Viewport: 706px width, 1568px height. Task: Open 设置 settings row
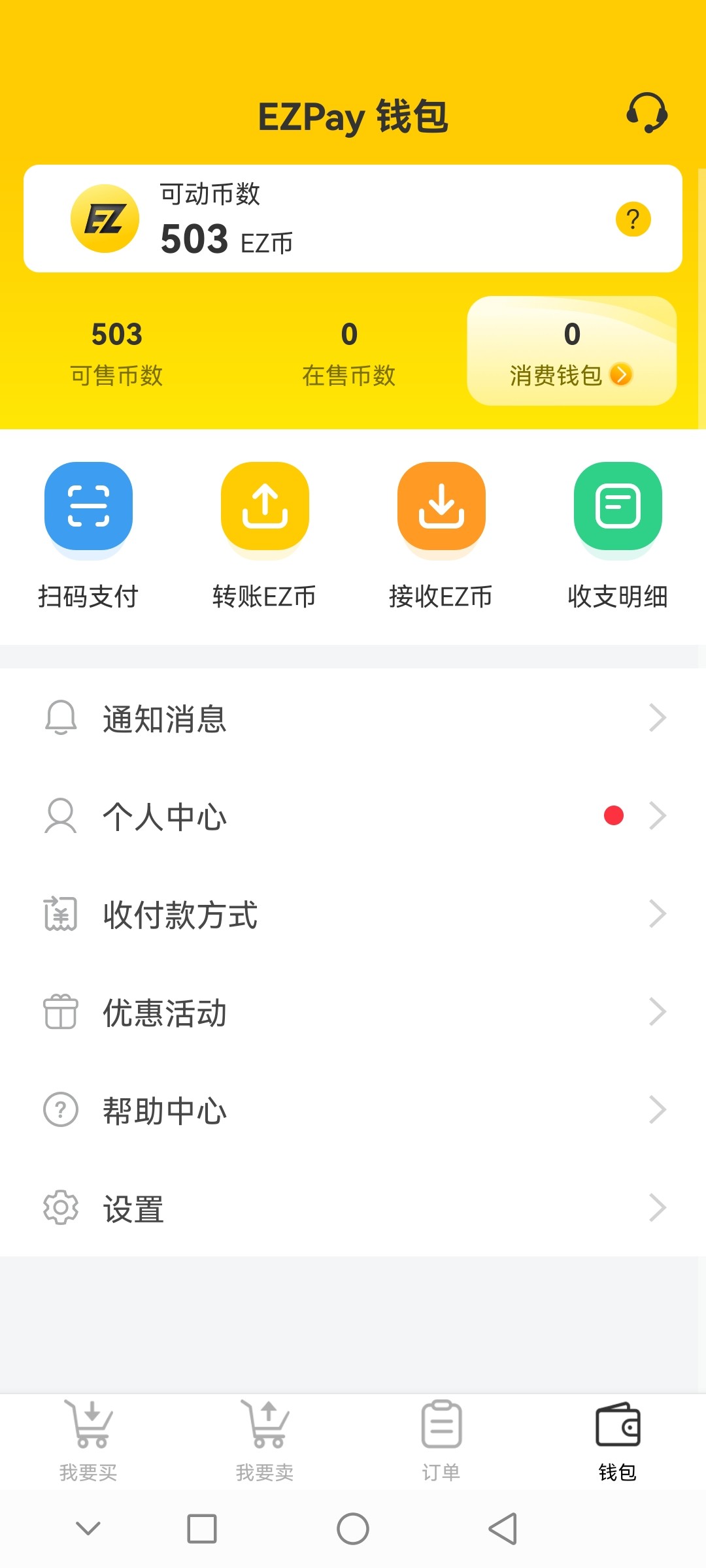click(x=353, y=1208)
